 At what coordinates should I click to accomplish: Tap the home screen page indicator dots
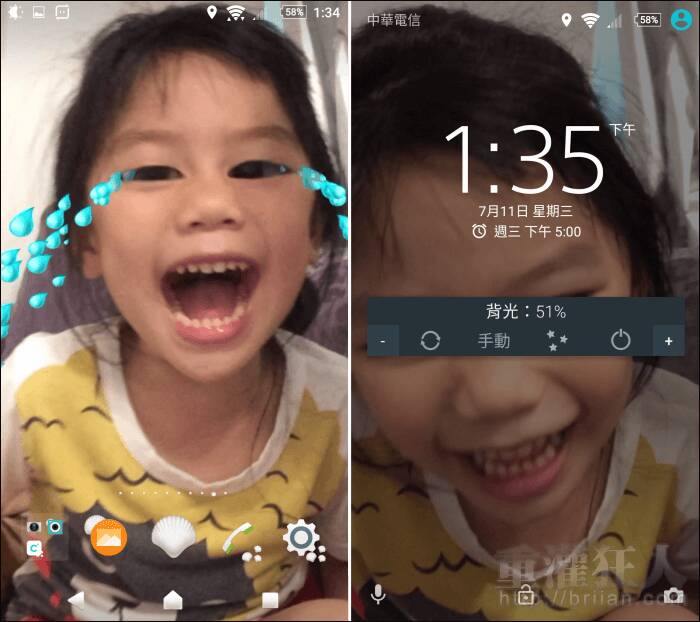tap(173, 493)
